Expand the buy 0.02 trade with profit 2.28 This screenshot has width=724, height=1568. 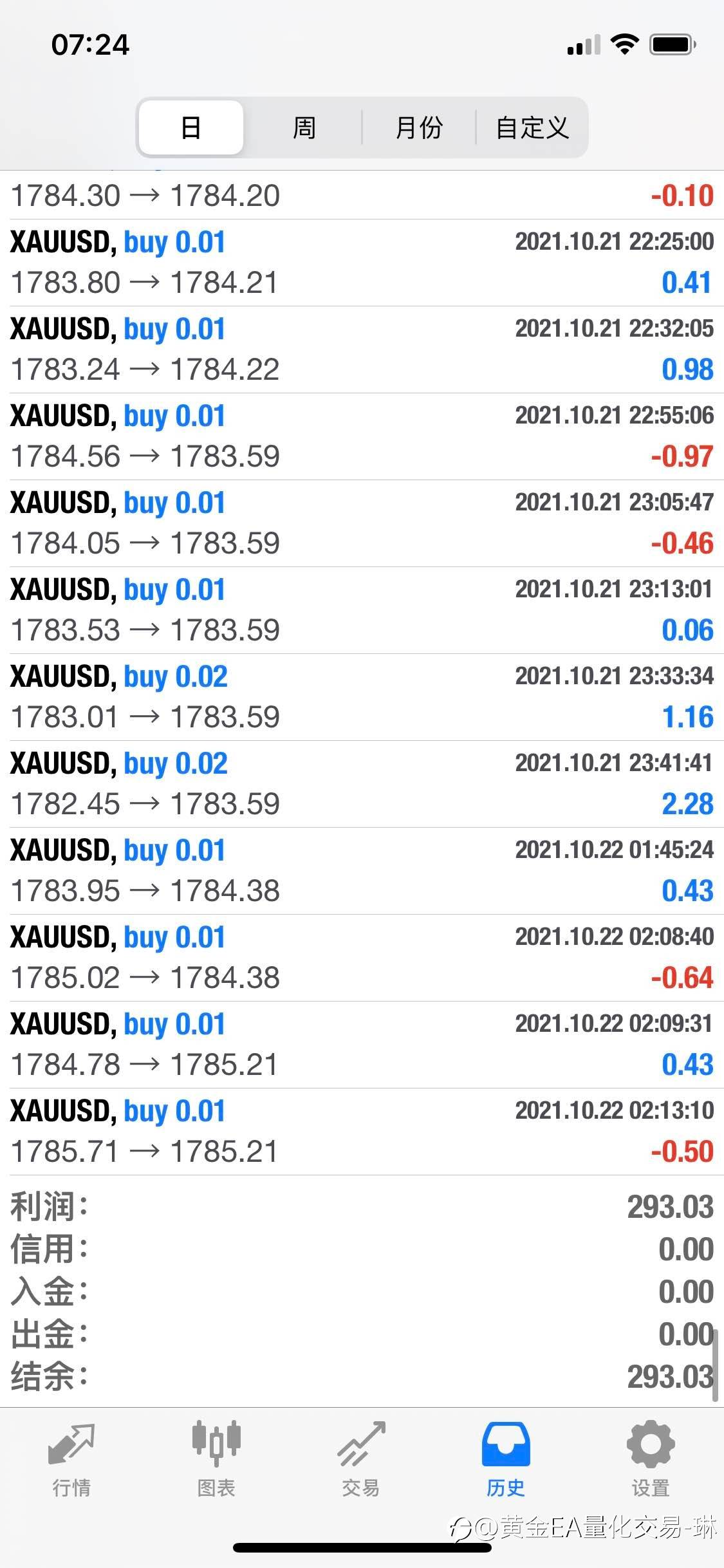tap(362, 784)
